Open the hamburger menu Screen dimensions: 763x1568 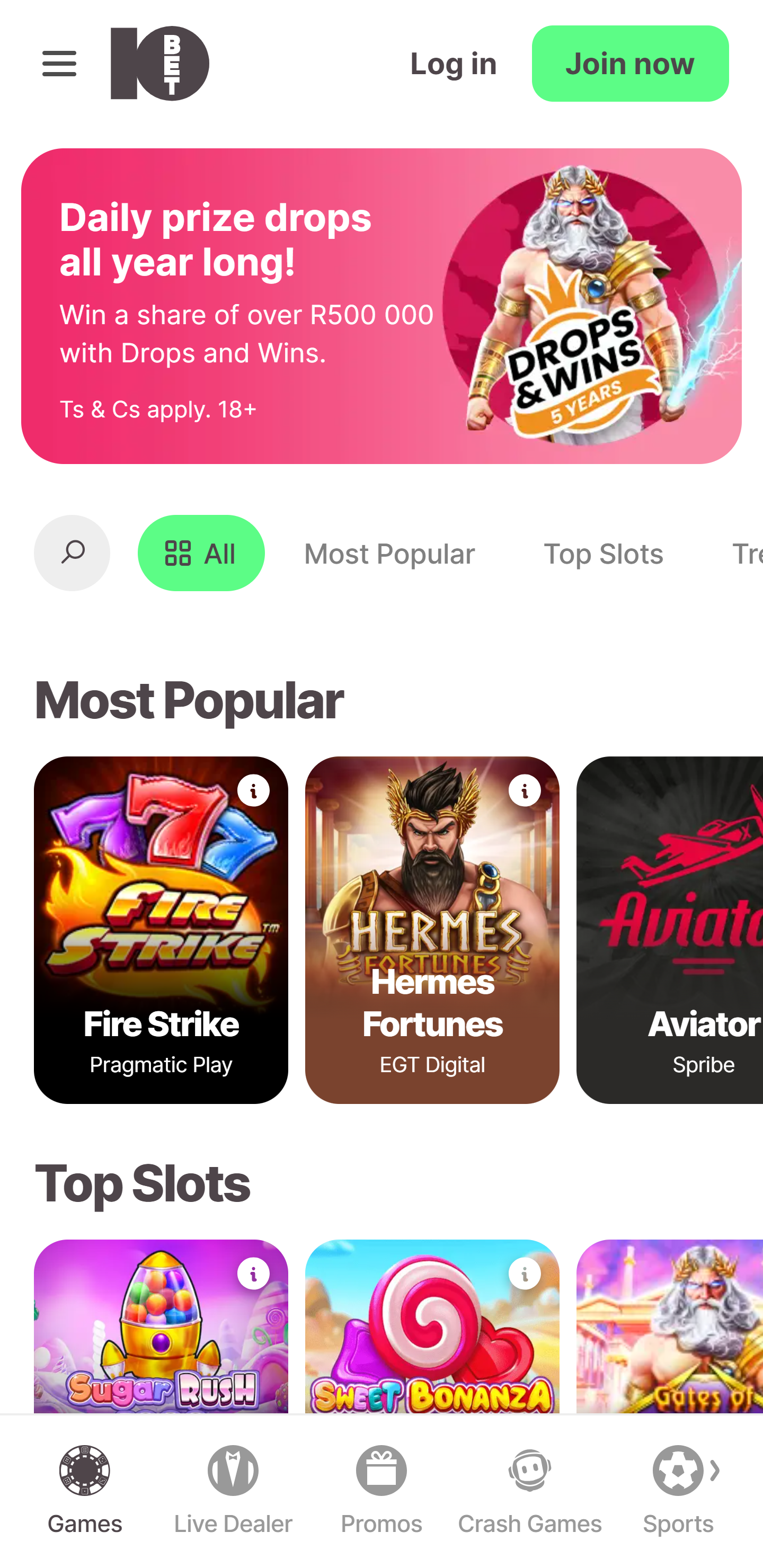pyautogui.click(x=59, y=64)
